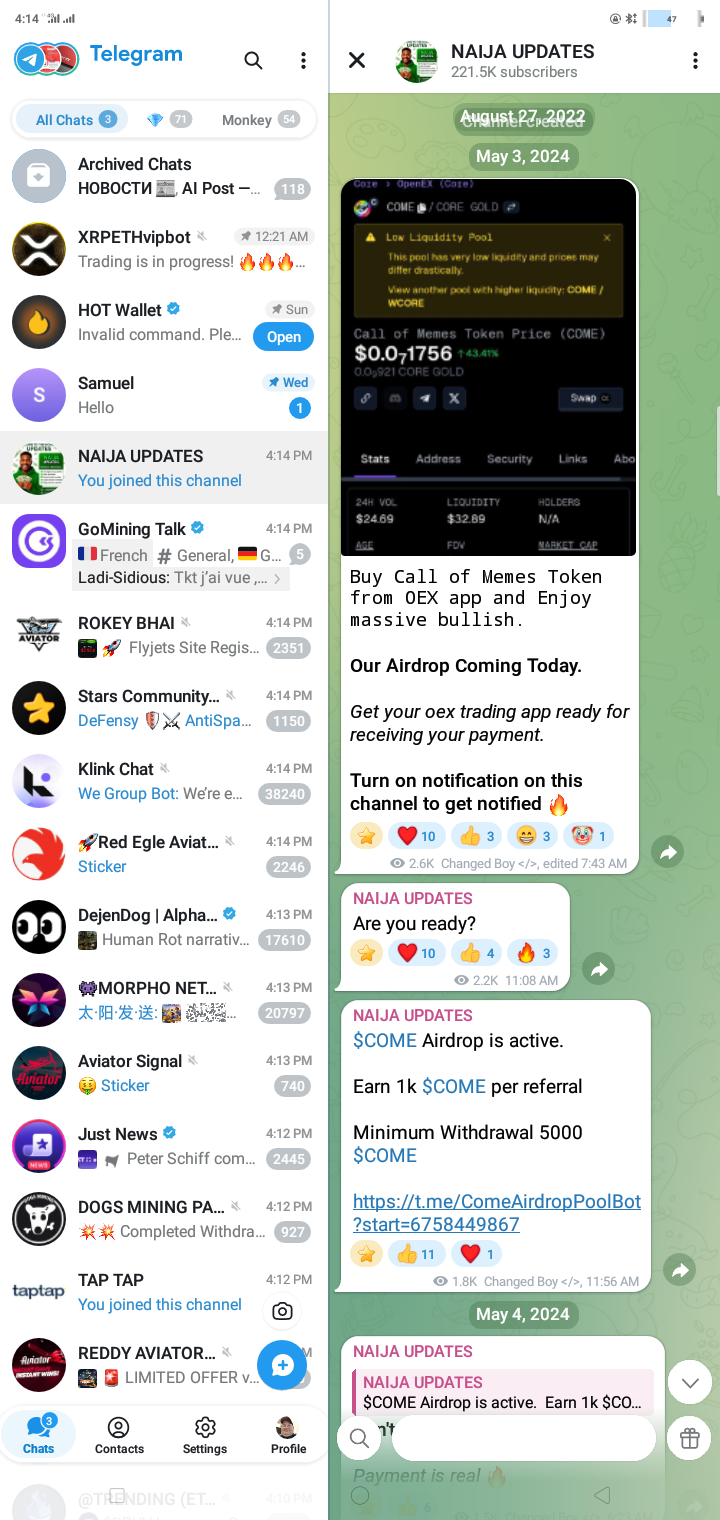Image resolution: width=720 pixels, height=1520 pixels.
Task: Open the chat list overflow menu
Action: 303,61
